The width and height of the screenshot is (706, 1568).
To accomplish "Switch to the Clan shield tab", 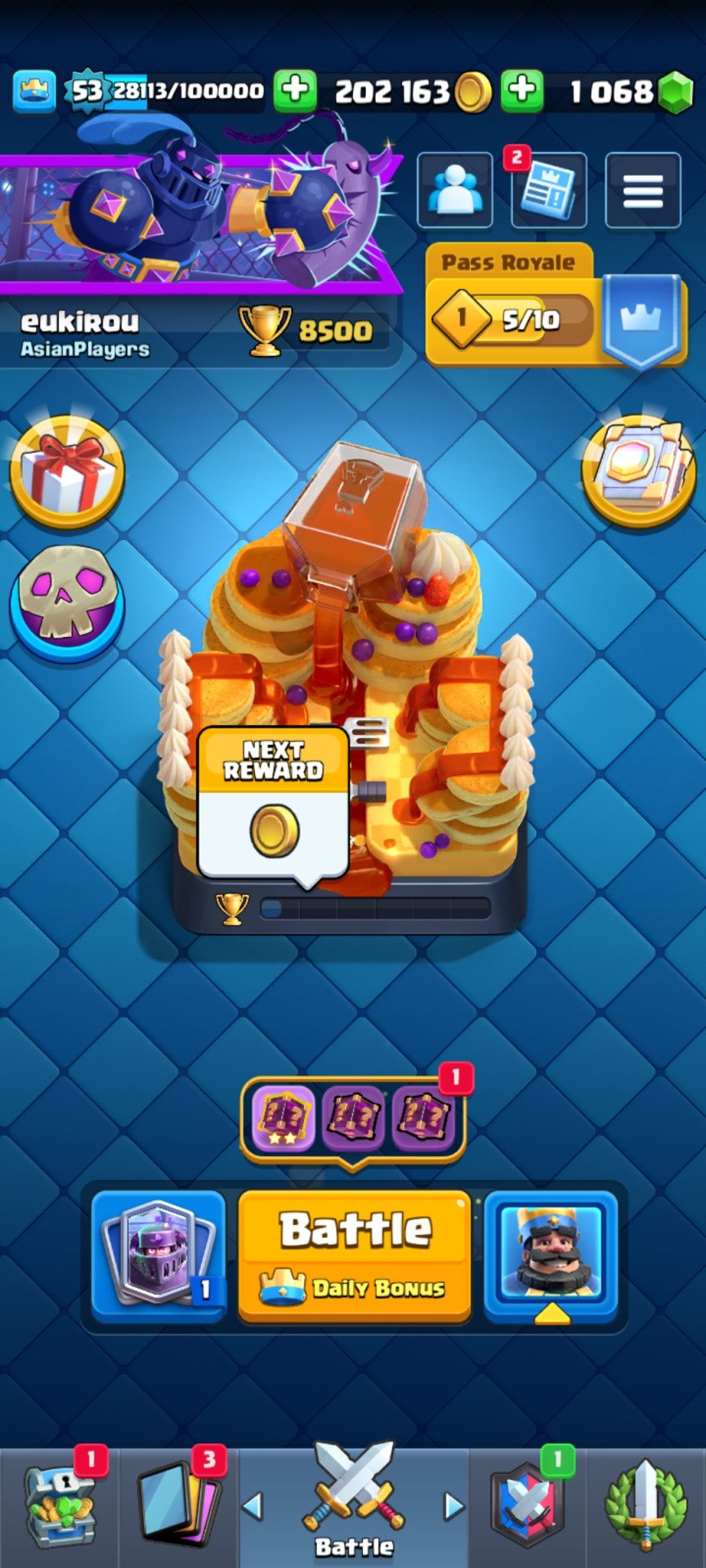I will tap(528, 1507).
